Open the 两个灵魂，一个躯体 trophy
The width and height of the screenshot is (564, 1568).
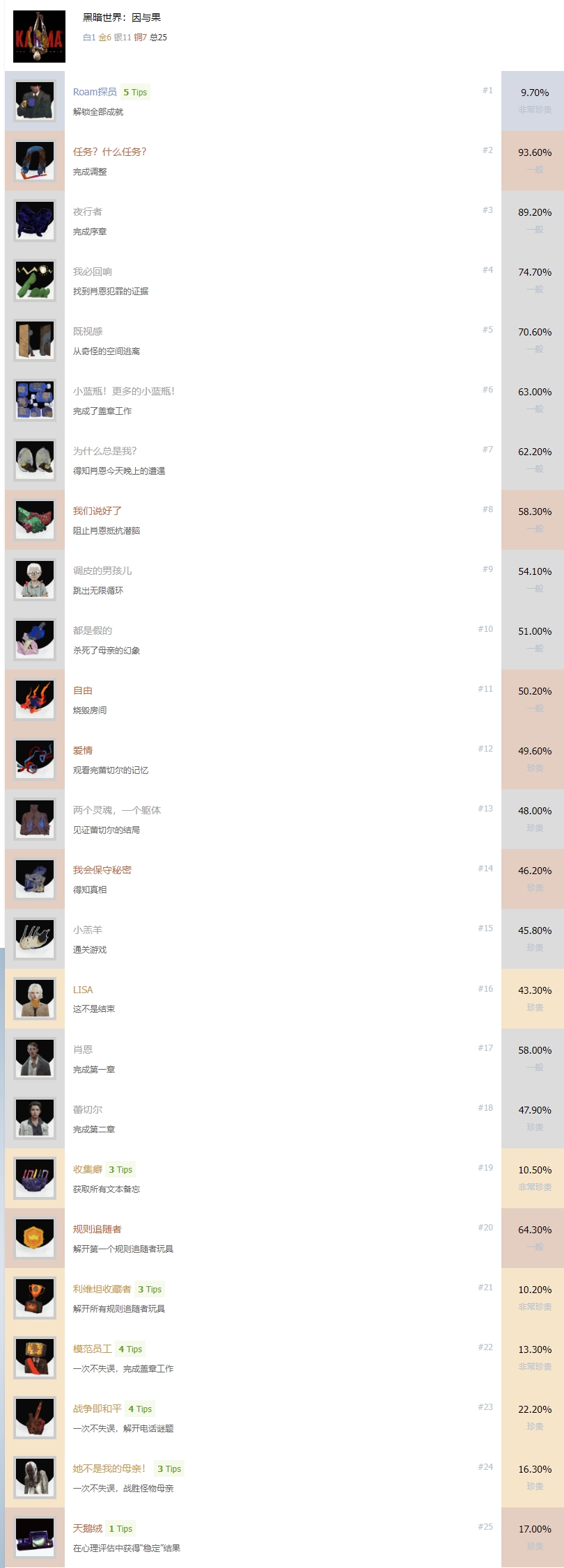pyautogui.click(x=117, y=810)
